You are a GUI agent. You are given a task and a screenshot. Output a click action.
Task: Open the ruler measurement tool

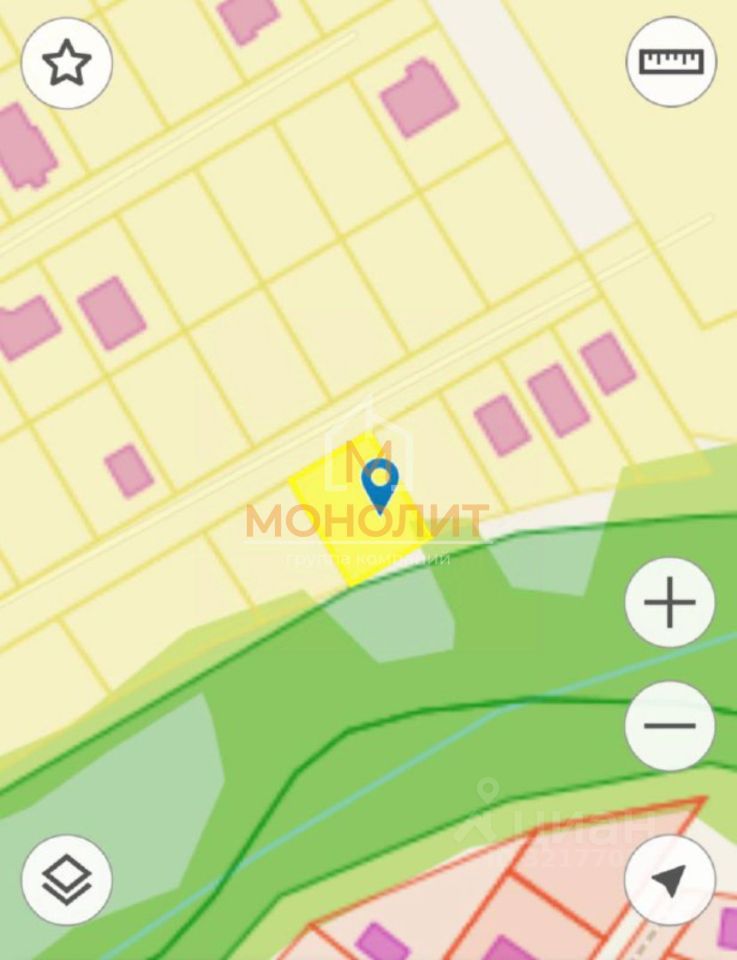coord(671,62)
